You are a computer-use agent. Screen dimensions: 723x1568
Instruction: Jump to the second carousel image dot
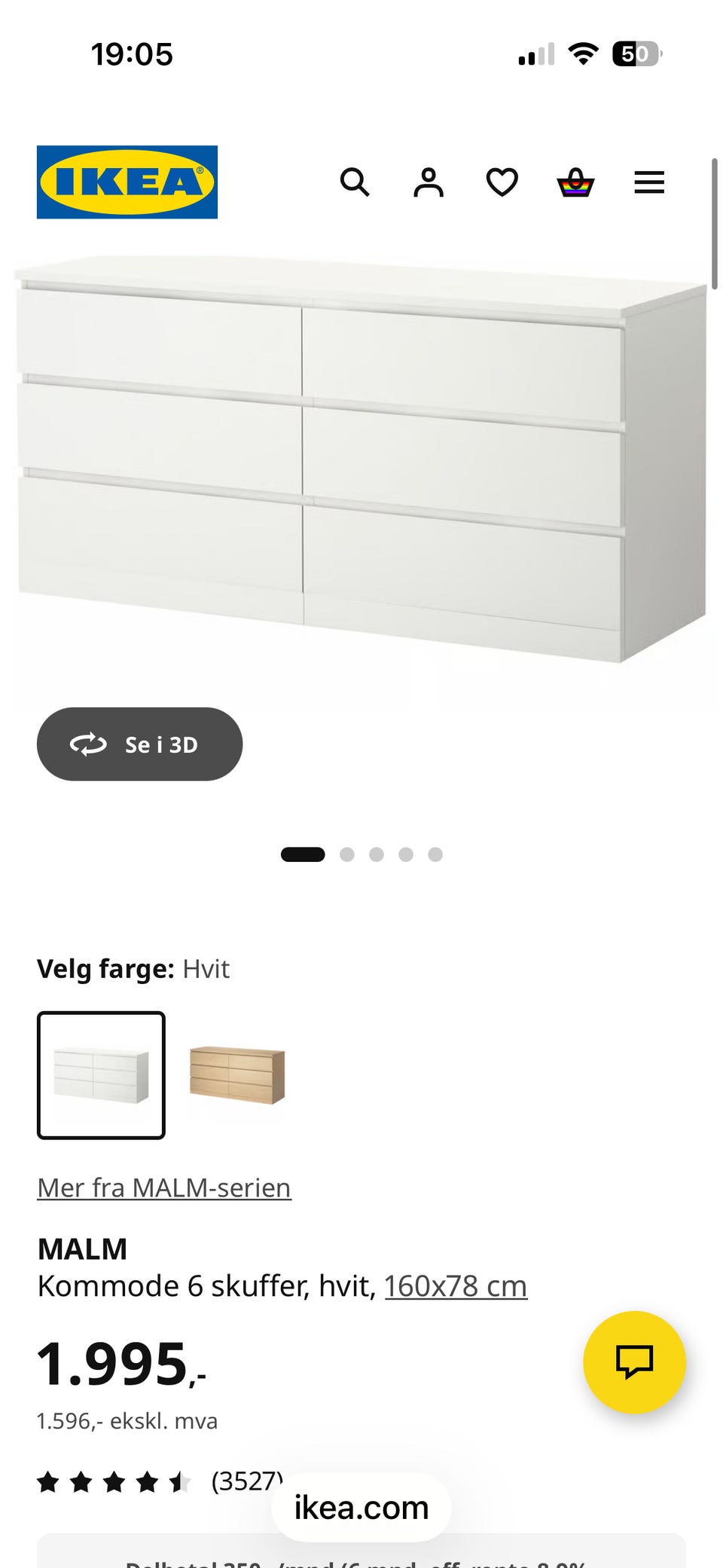pyautogui.click(x=348, y=854)
